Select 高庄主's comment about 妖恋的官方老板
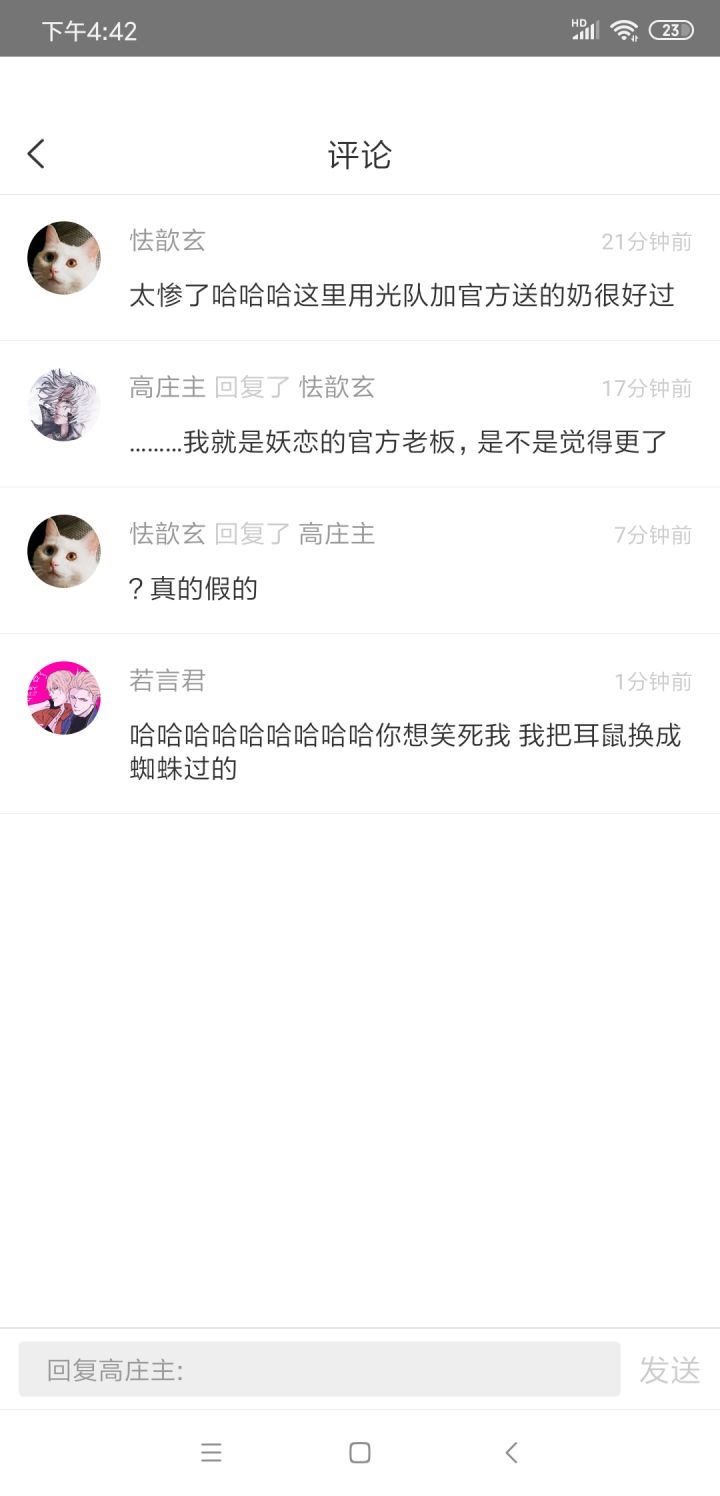The image size is (720, 1496). tap(398, 441)
